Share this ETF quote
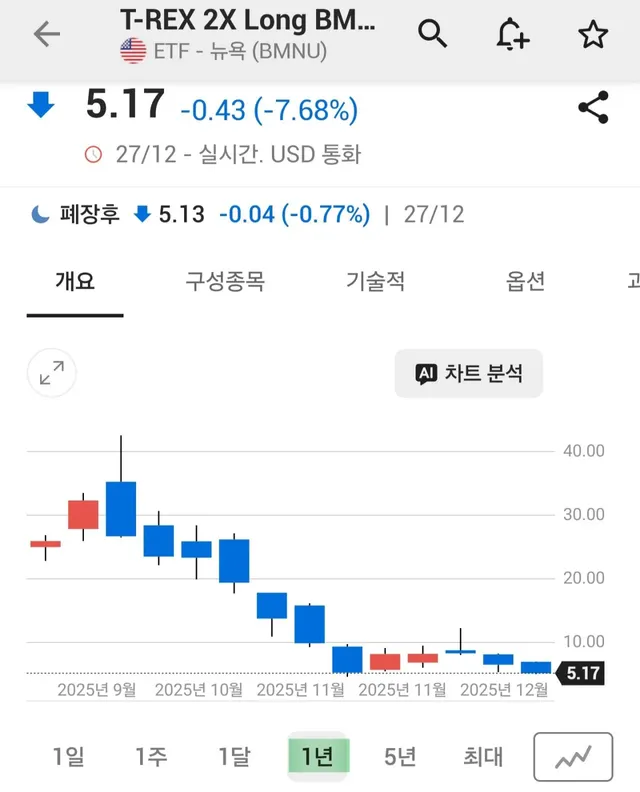Viewport: 640px width, 792px height. (x=593, y=108)
